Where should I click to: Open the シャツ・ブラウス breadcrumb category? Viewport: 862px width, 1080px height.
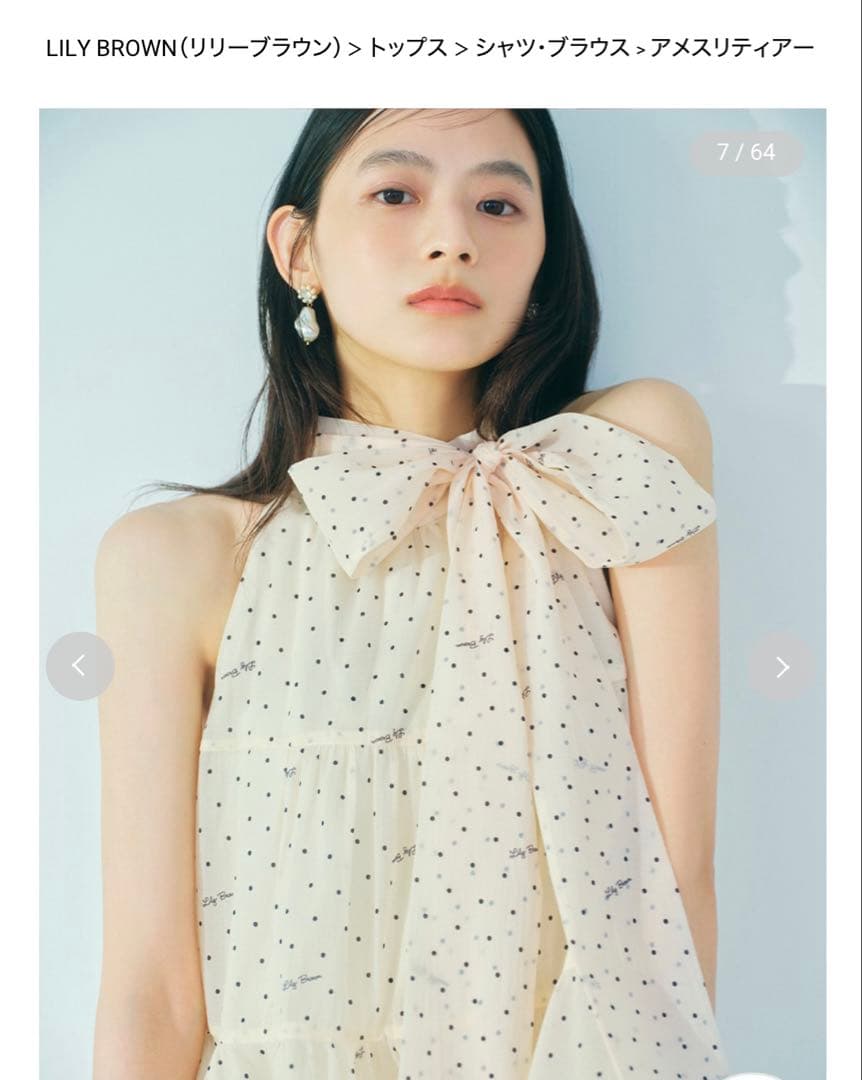pos(552,47)
